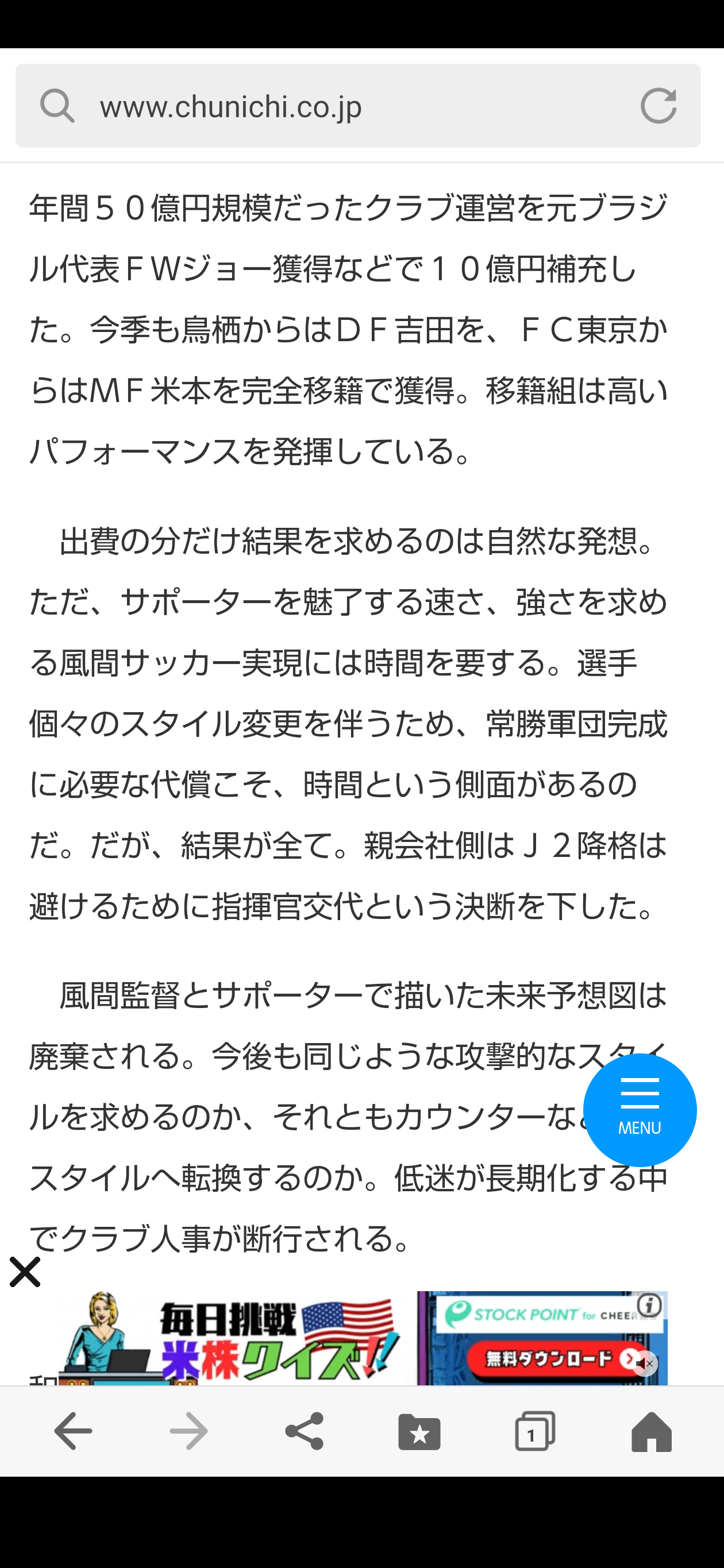
Task: Go back to the previous page
Action: tap(73, 1431)
